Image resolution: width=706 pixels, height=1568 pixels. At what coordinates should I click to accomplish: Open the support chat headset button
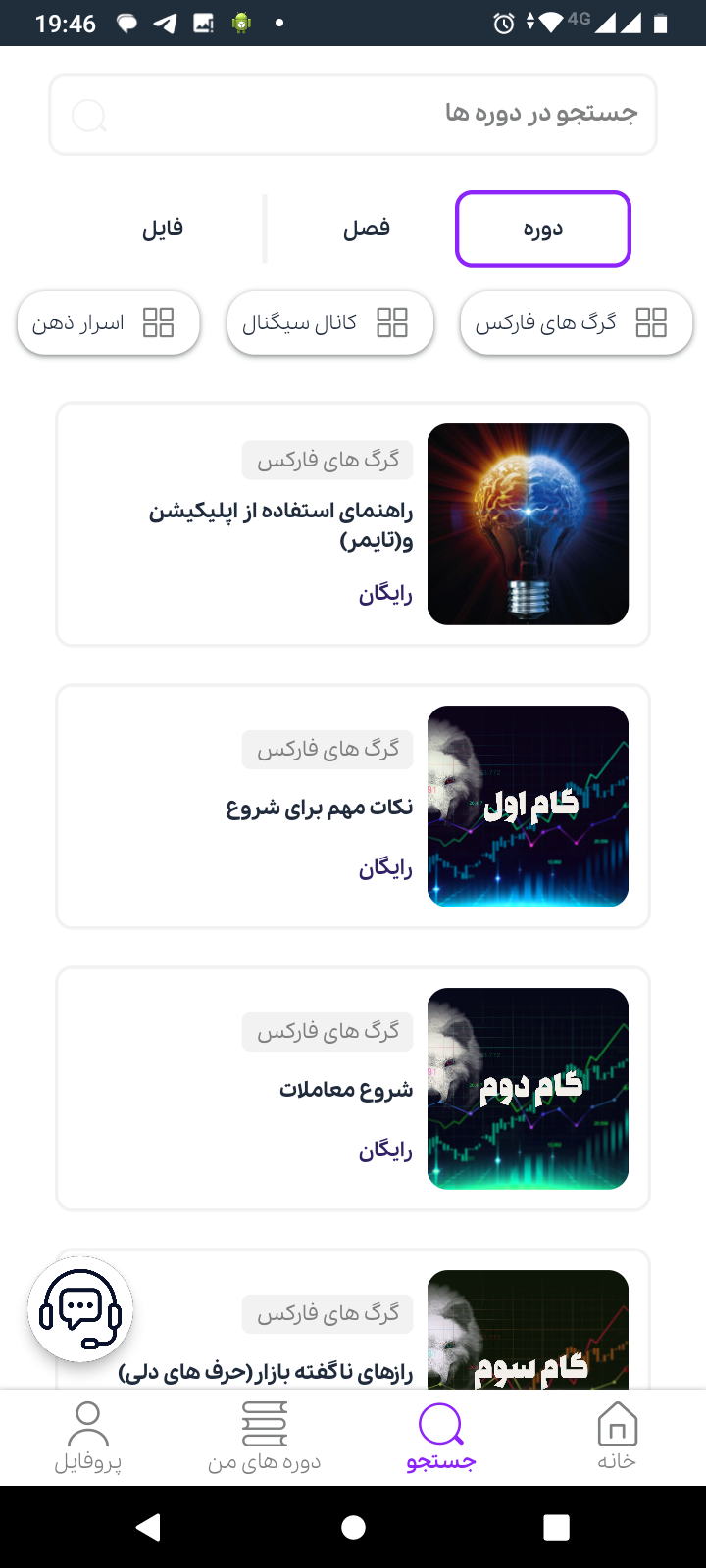(x=80, y=1309)
